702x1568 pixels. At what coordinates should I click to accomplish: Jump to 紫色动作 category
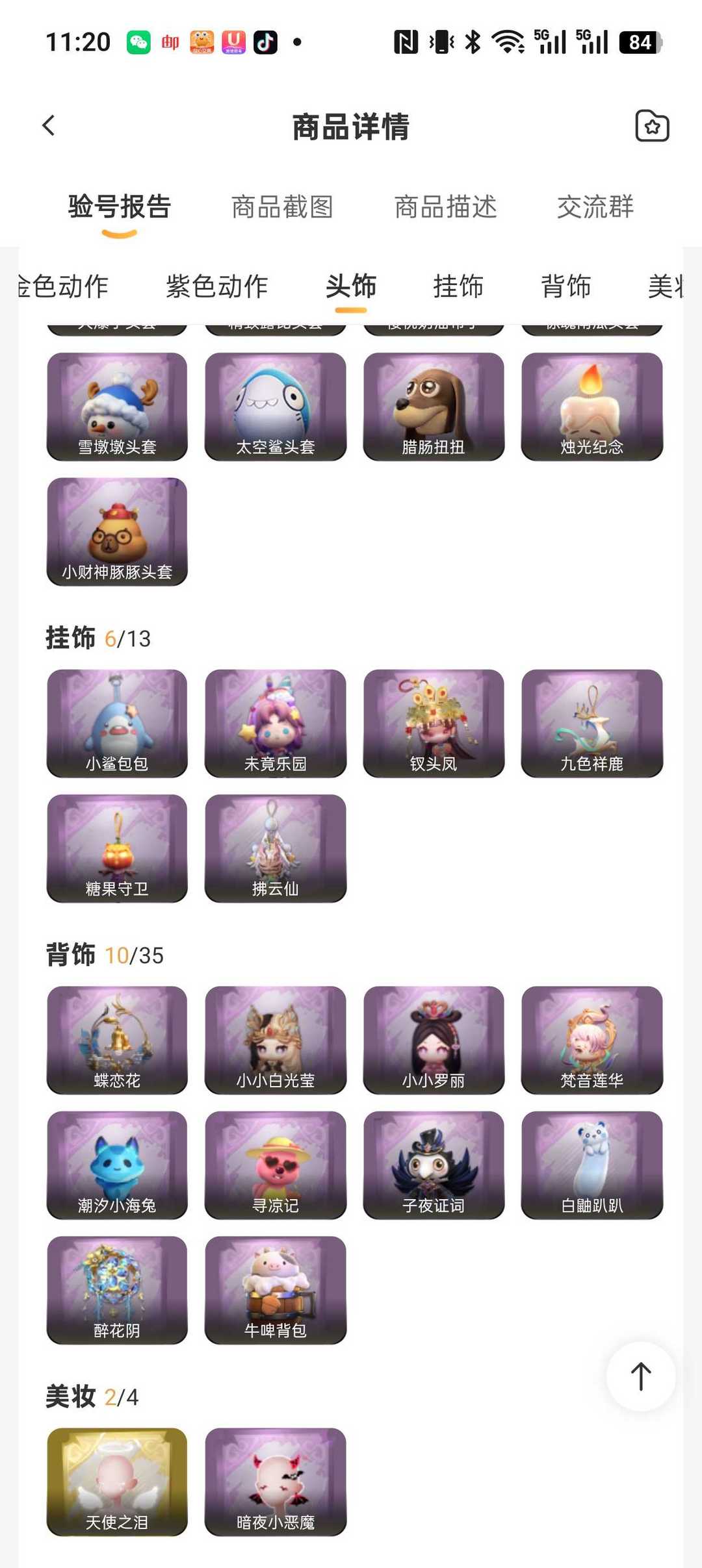[x=216, y=286]
